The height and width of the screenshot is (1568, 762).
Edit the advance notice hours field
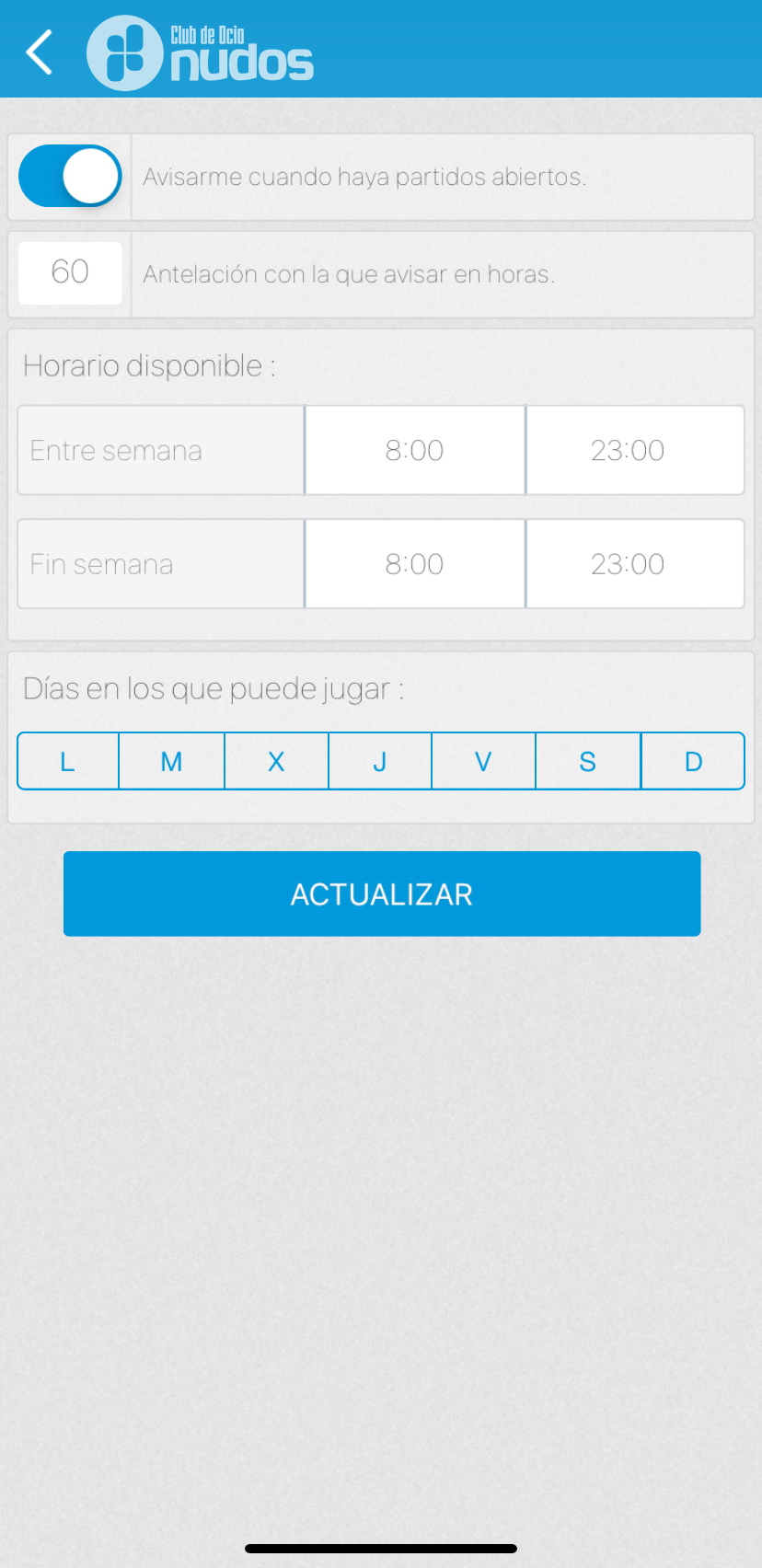tap(70, 272)
